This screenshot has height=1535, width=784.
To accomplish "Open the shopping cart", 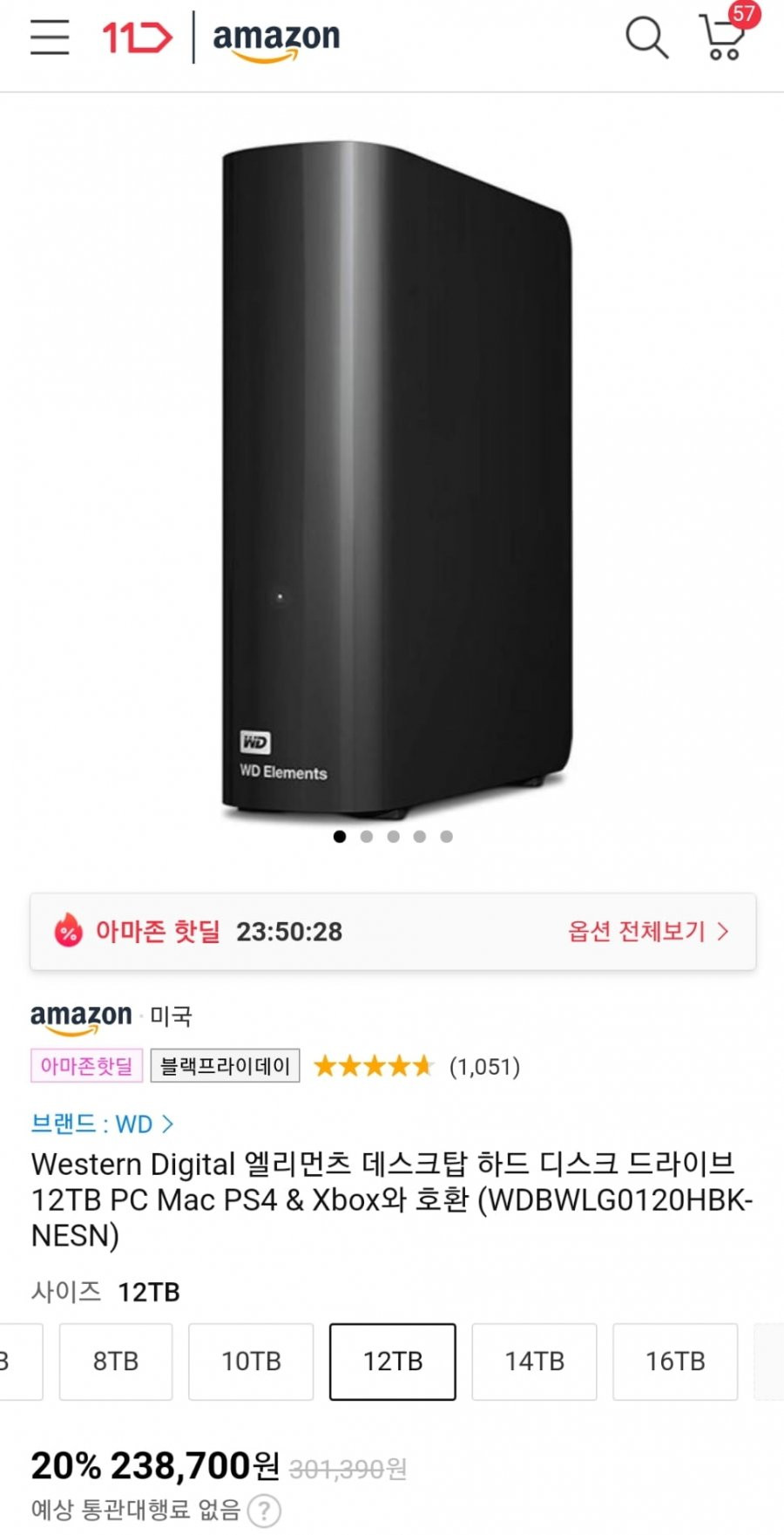I will 724,37.
